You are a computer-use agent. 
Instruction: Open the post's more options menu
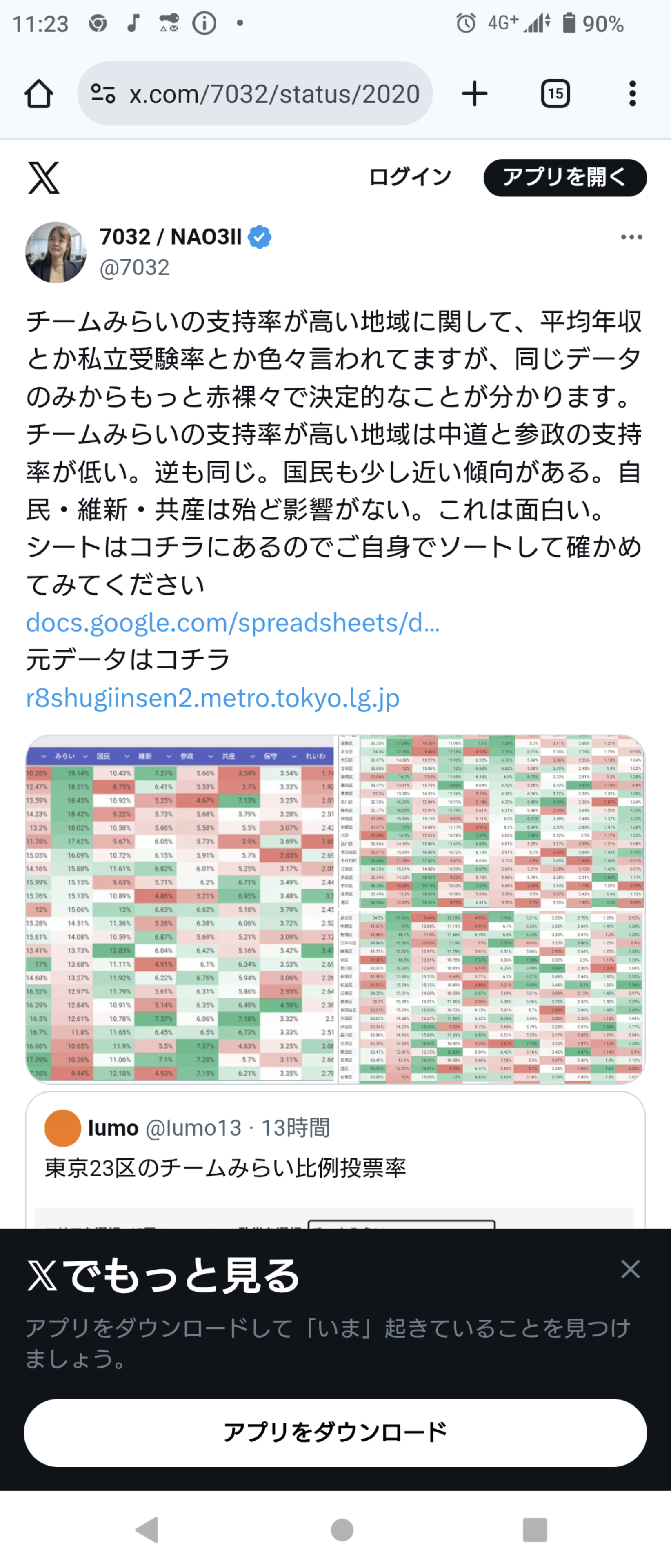point(631,237)
